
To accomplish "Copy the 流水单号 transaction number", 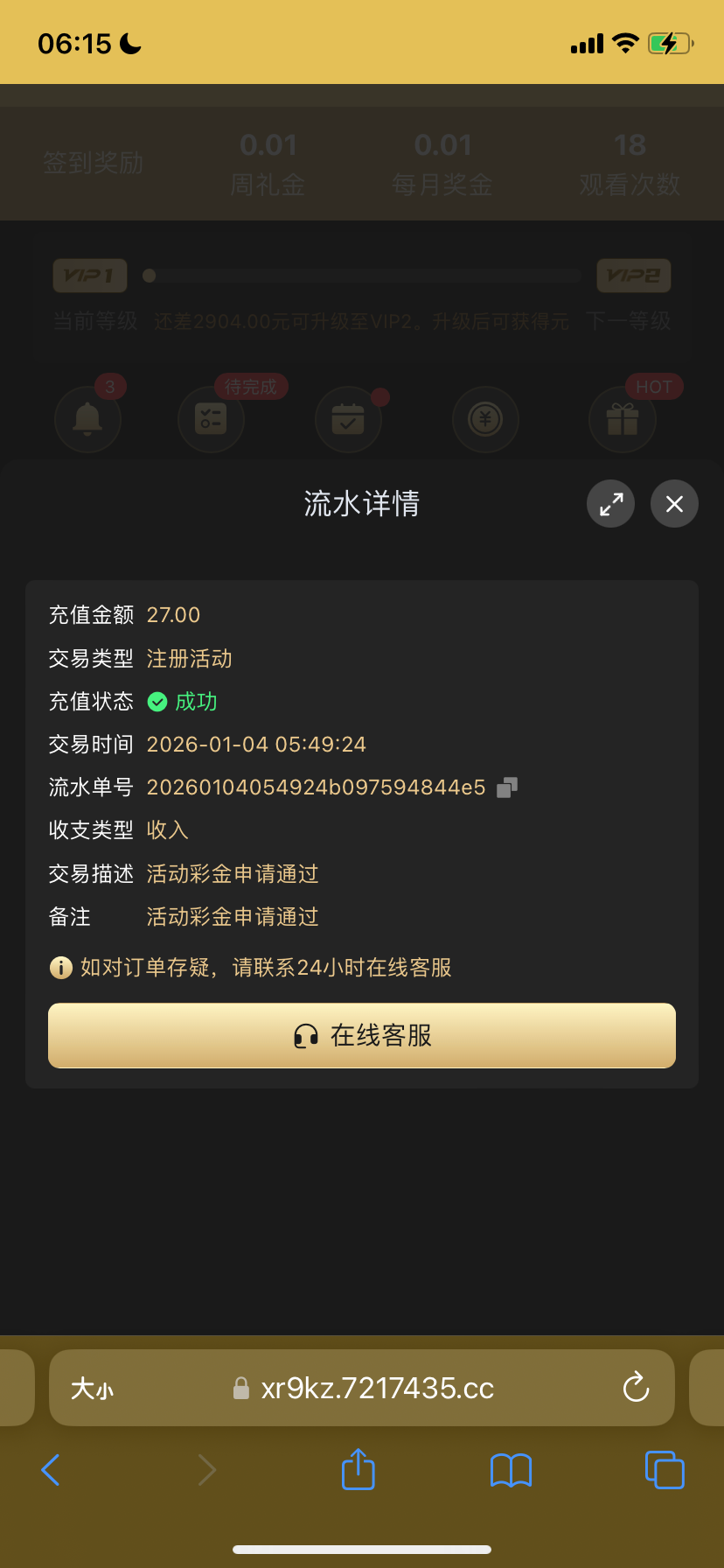I will click(x=507, y=787).
